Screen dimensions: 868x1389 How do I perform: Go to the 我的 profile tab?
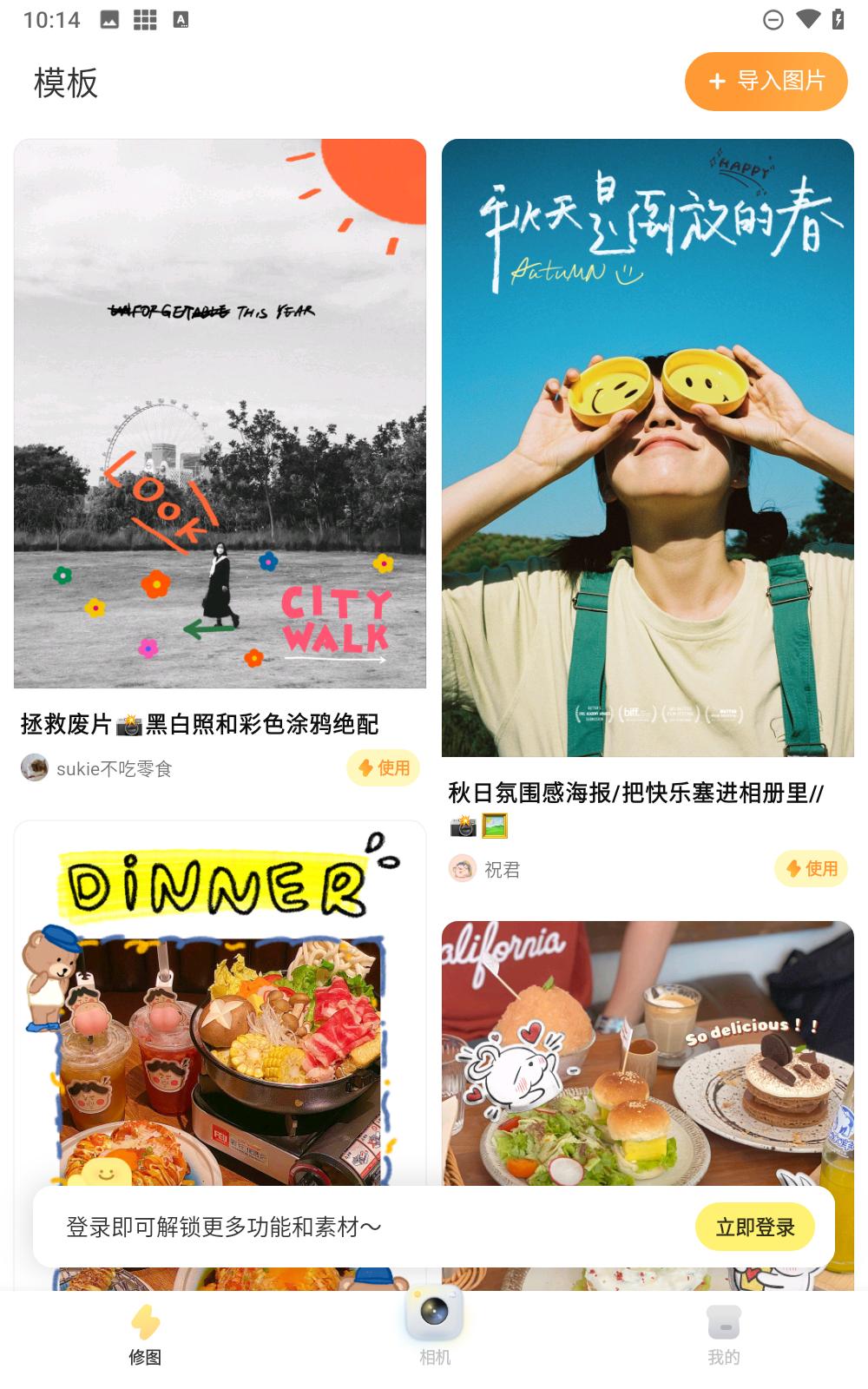pos(723,1333)
